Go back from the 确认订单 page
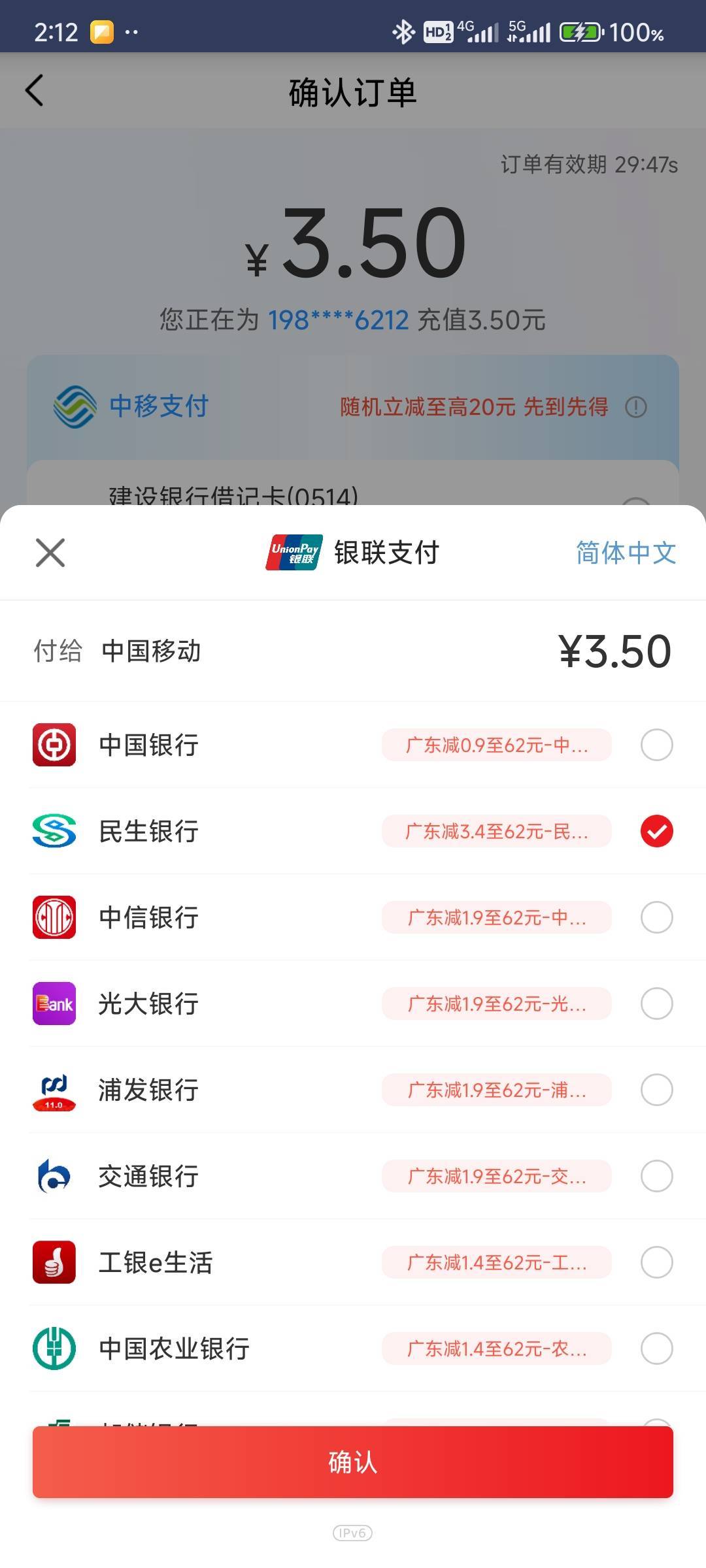This screenshot has width=706, height=1568. (x=34, y=90)
